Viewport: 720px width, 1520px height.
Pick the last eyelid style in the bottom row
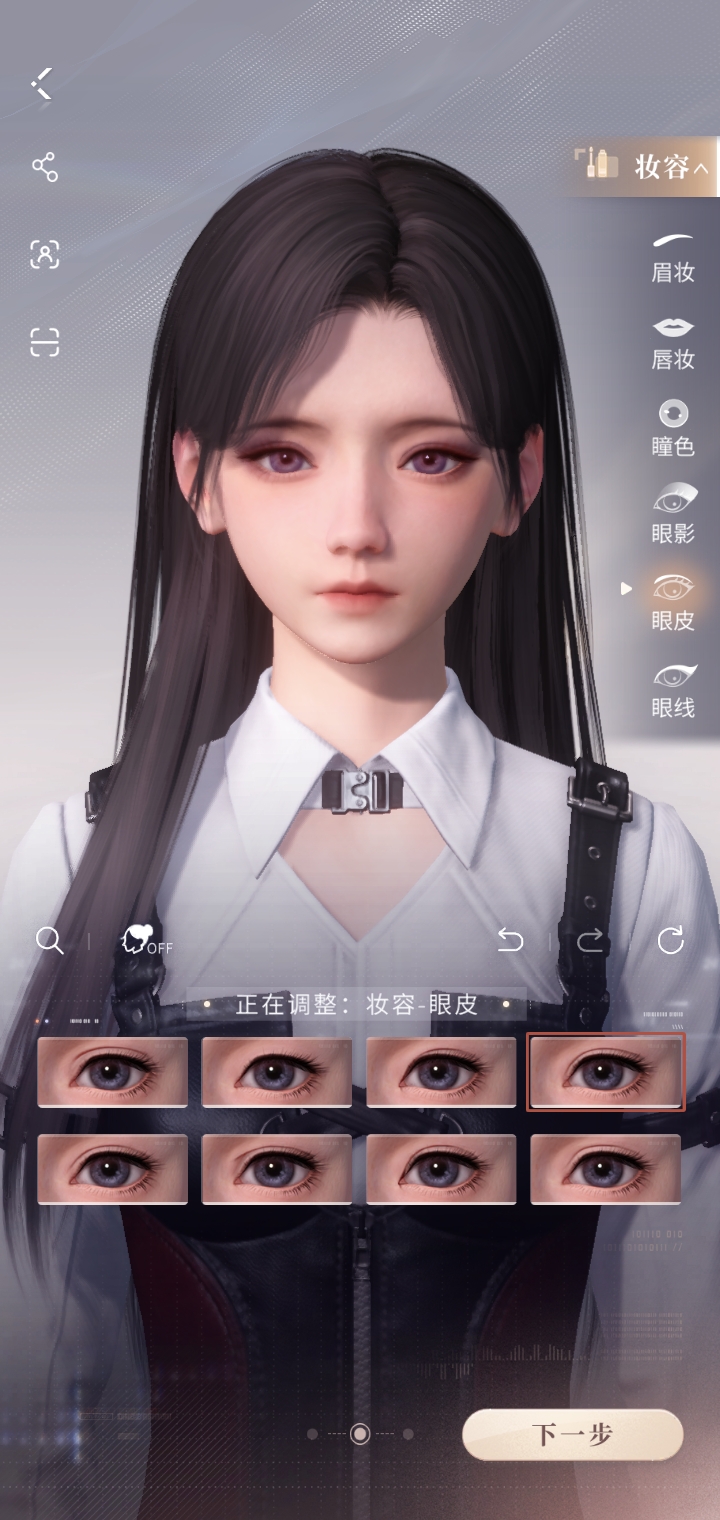coord(606,1169)
